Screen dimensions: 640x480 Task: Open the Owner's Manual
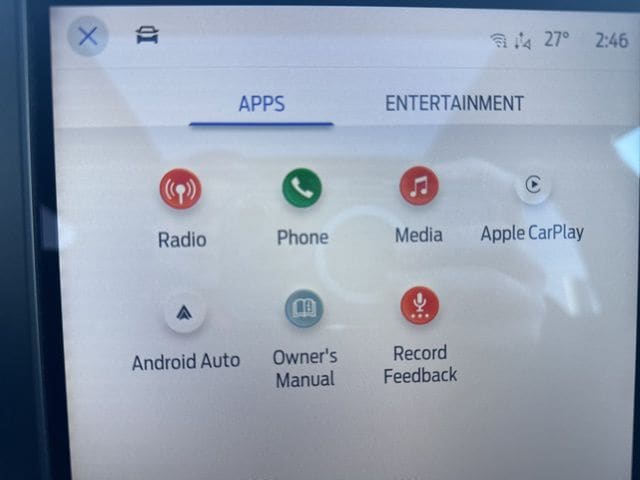tap(304, 310)
